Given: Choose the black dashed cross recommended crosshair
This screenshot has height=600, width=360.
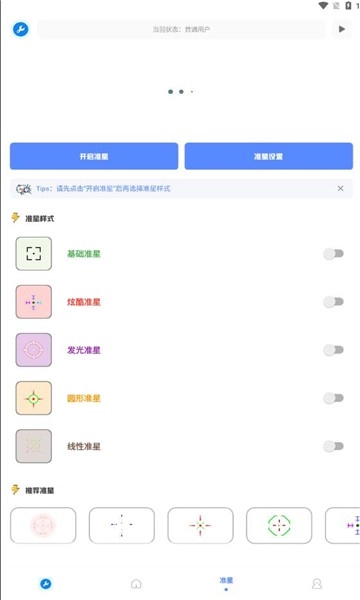Looking at the screenshot, I should tap(122, 525).
